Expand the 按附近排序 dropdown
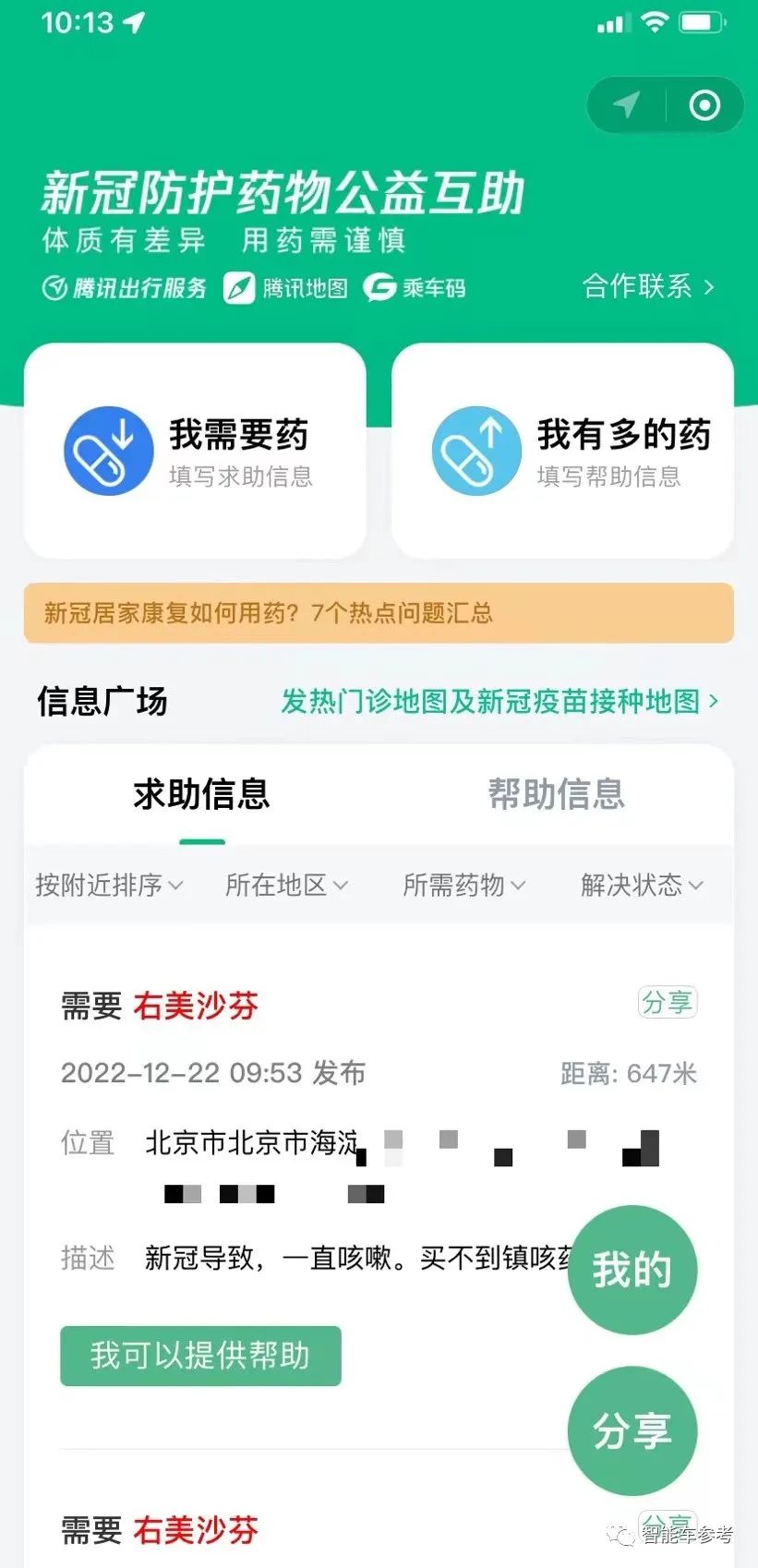This screenshot has width=758, height=1568. point(109,886)
